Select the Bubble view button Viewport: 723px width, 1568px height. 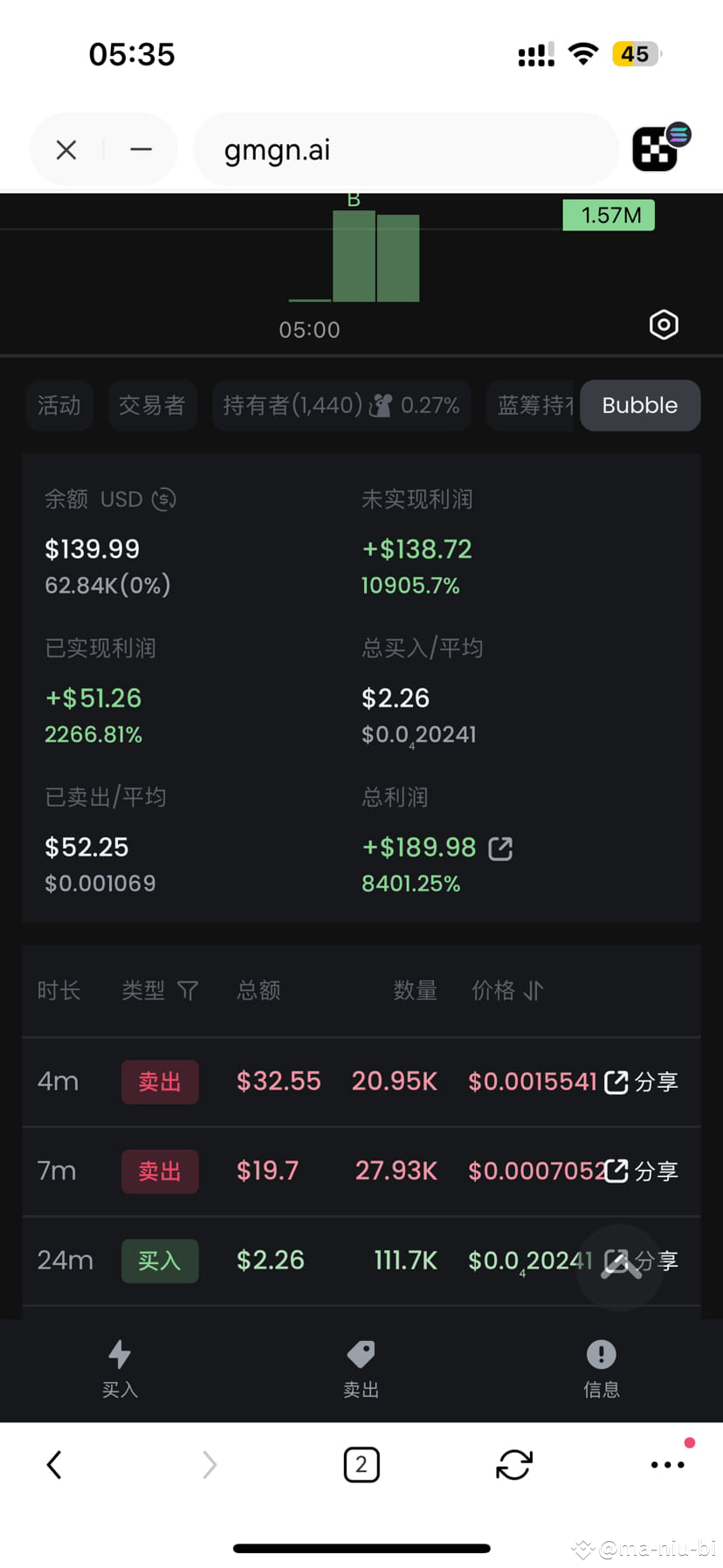point(639,405)
